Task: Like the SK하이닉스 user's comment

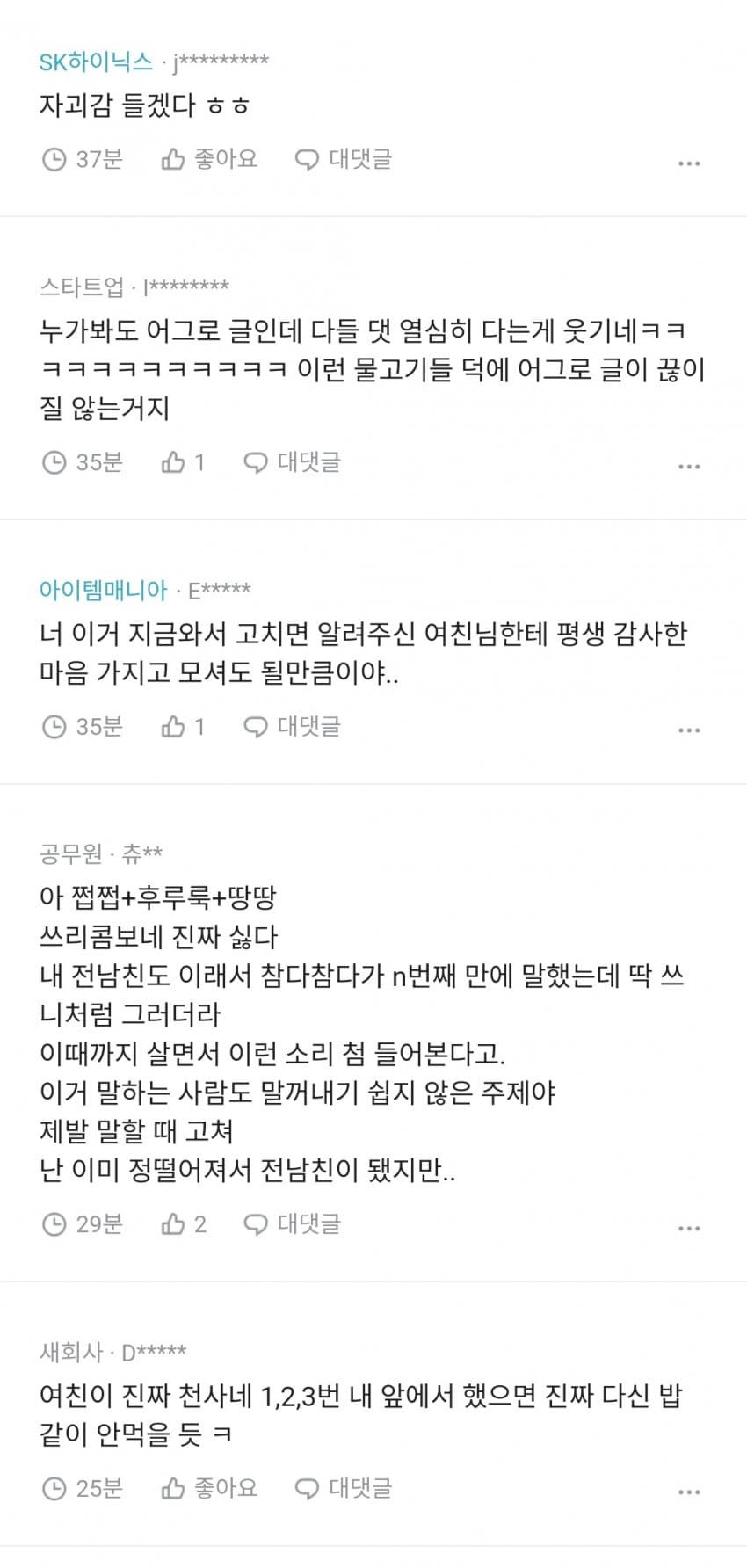Action: (x=208, y=159)
